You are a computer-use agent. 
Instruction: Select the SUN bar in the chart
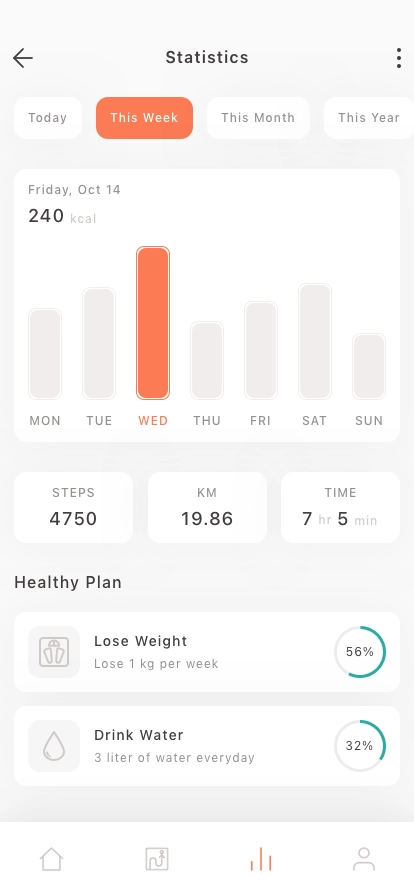coord(369,366)
